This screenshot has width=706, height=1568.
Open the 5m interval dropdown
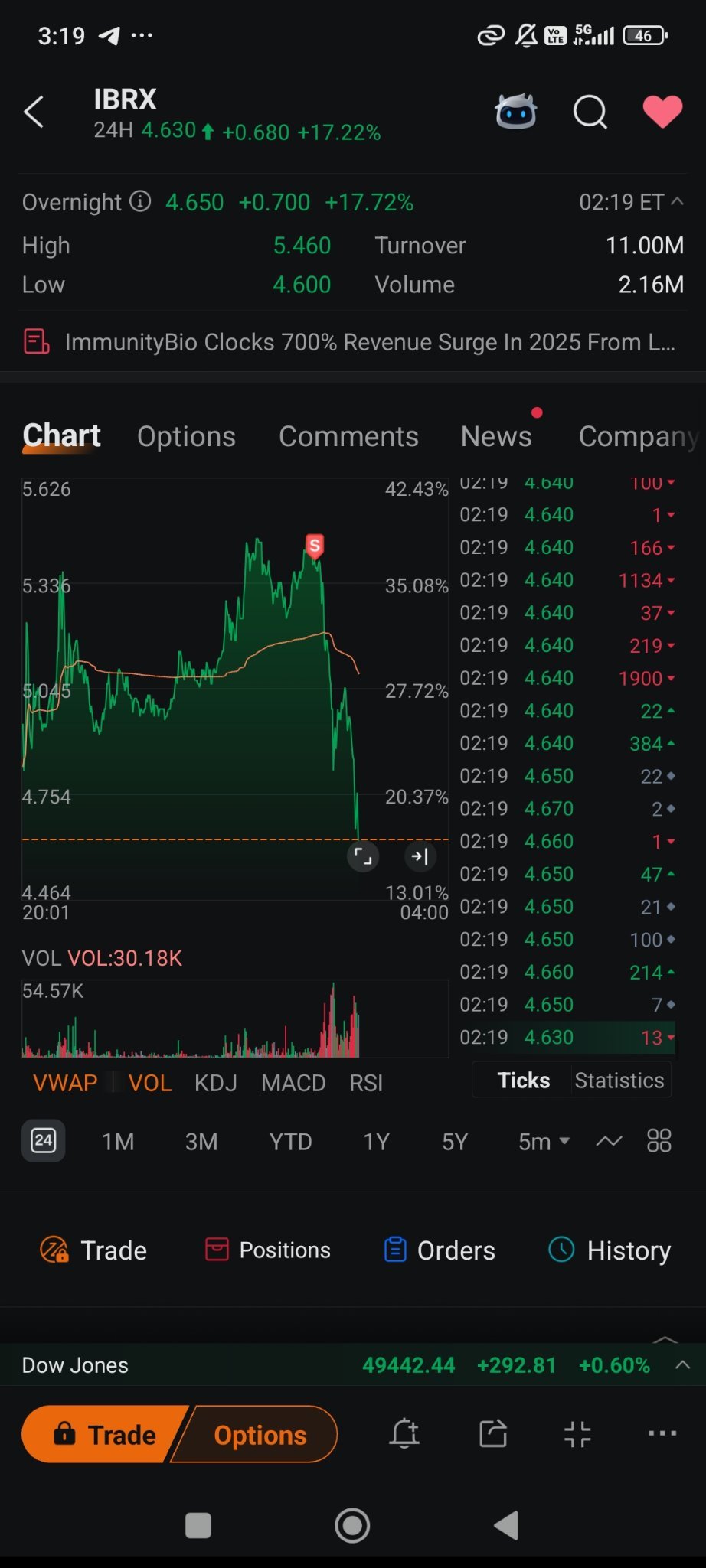[544, 1142]
